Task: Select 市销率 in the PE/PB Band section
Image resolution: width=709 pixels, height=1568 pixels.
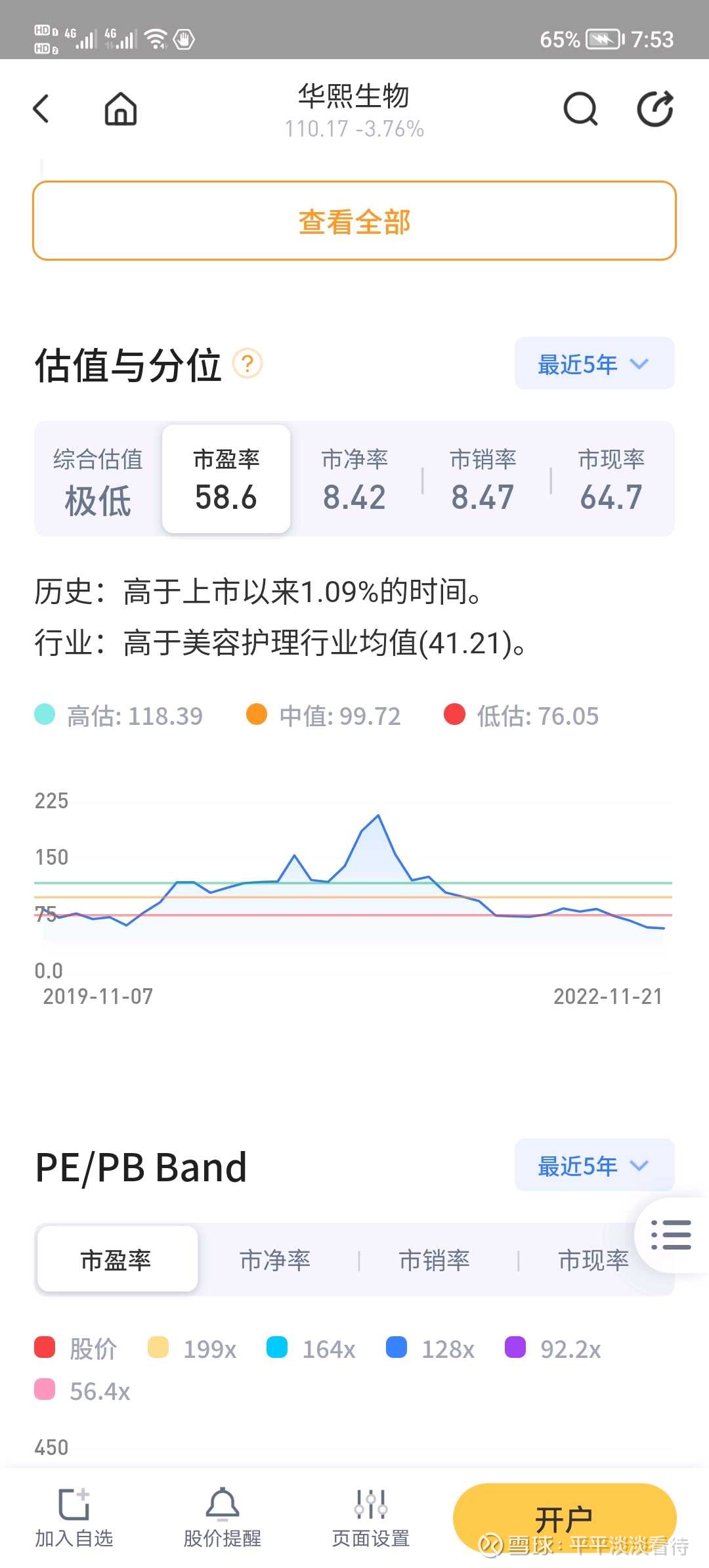Action: point(435,1259)
